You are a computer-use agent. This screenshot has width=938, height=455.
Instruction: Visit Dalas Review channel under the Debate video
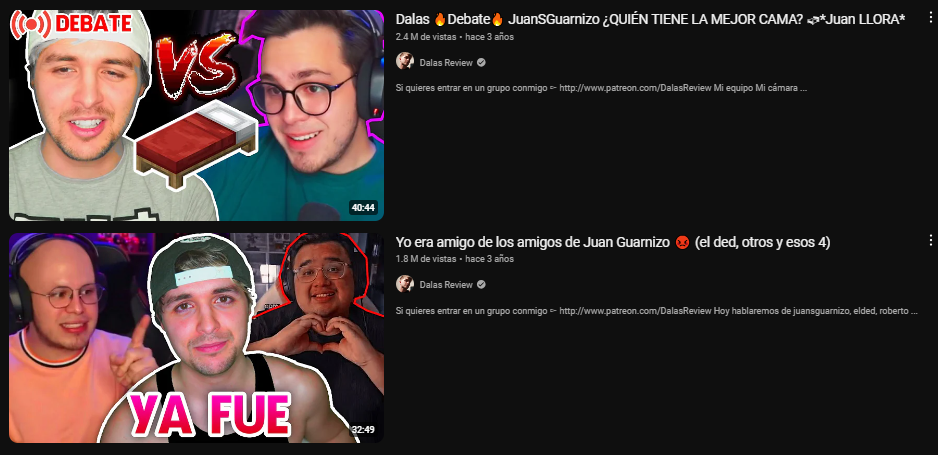pos(444,61)
